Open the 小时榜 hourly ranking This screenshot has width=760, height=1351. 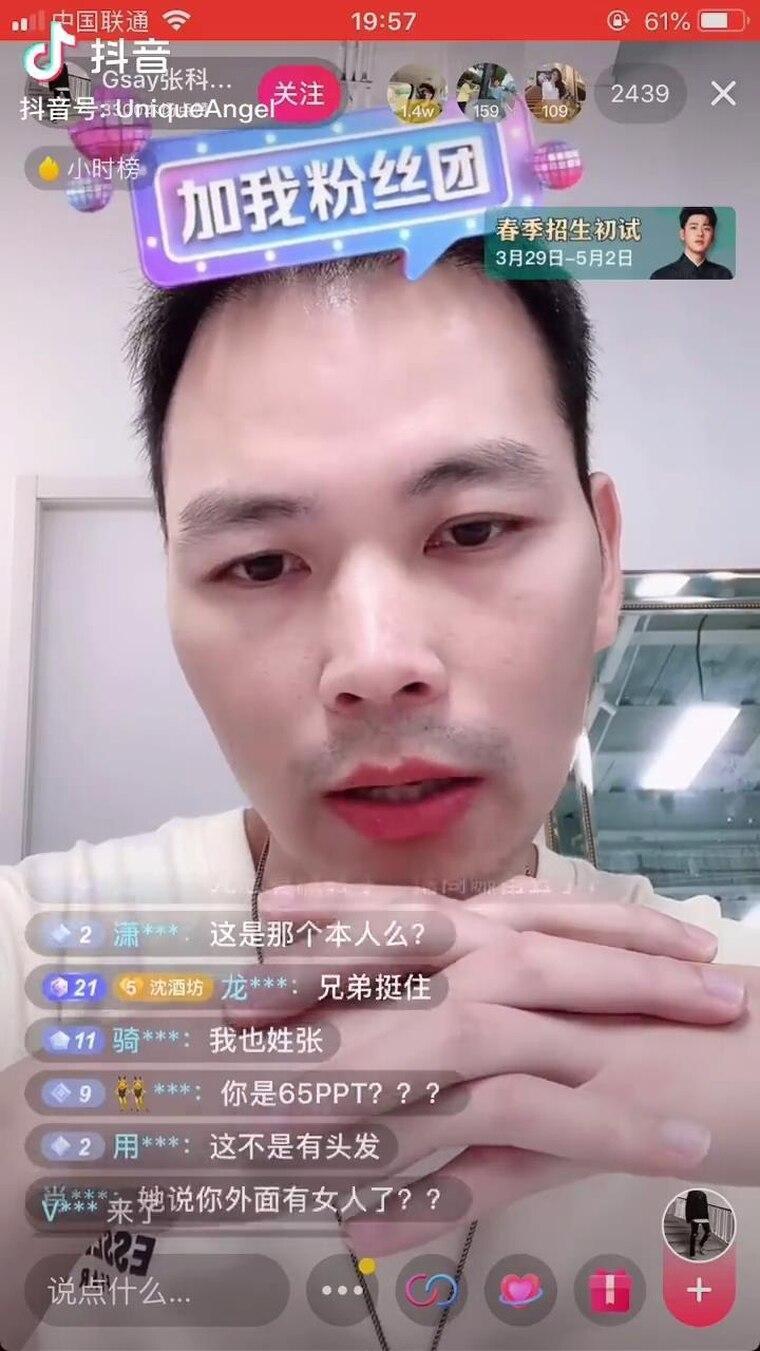pos(88,169)
